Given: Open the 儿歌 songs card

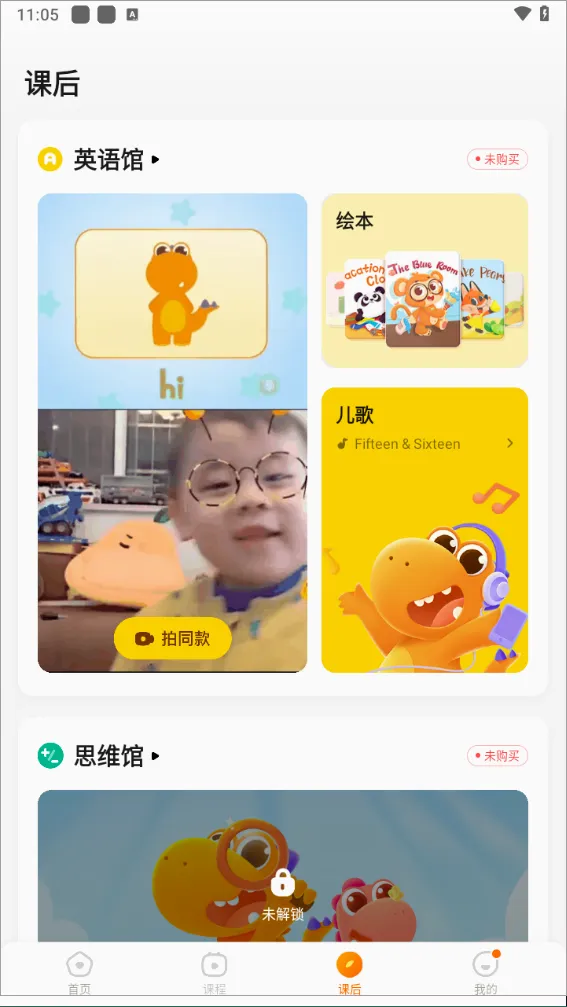Looking at the screenshot, I should tap(424, 530).
